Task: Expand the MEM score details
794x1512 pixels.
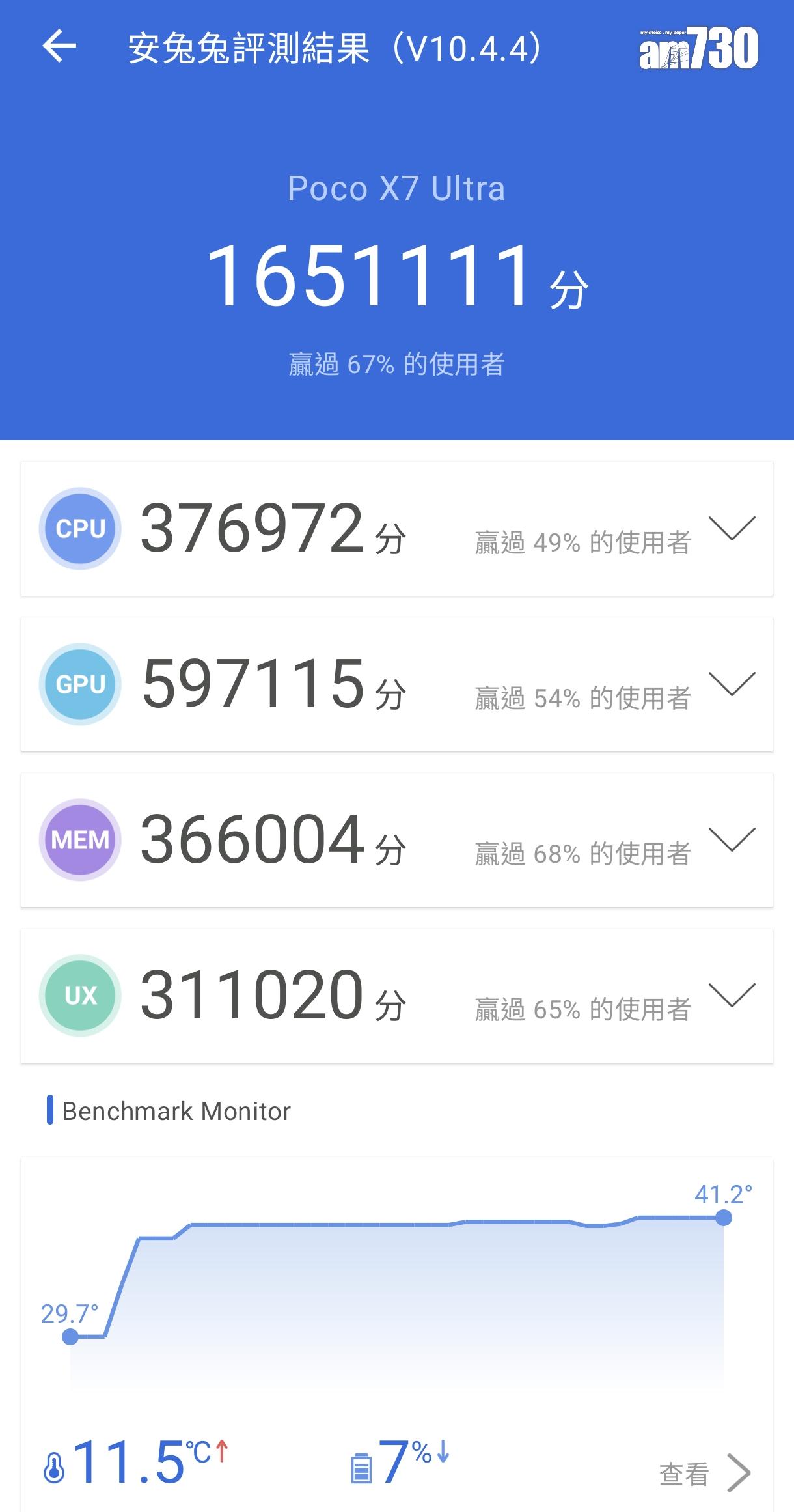Action: coord(732,839)
